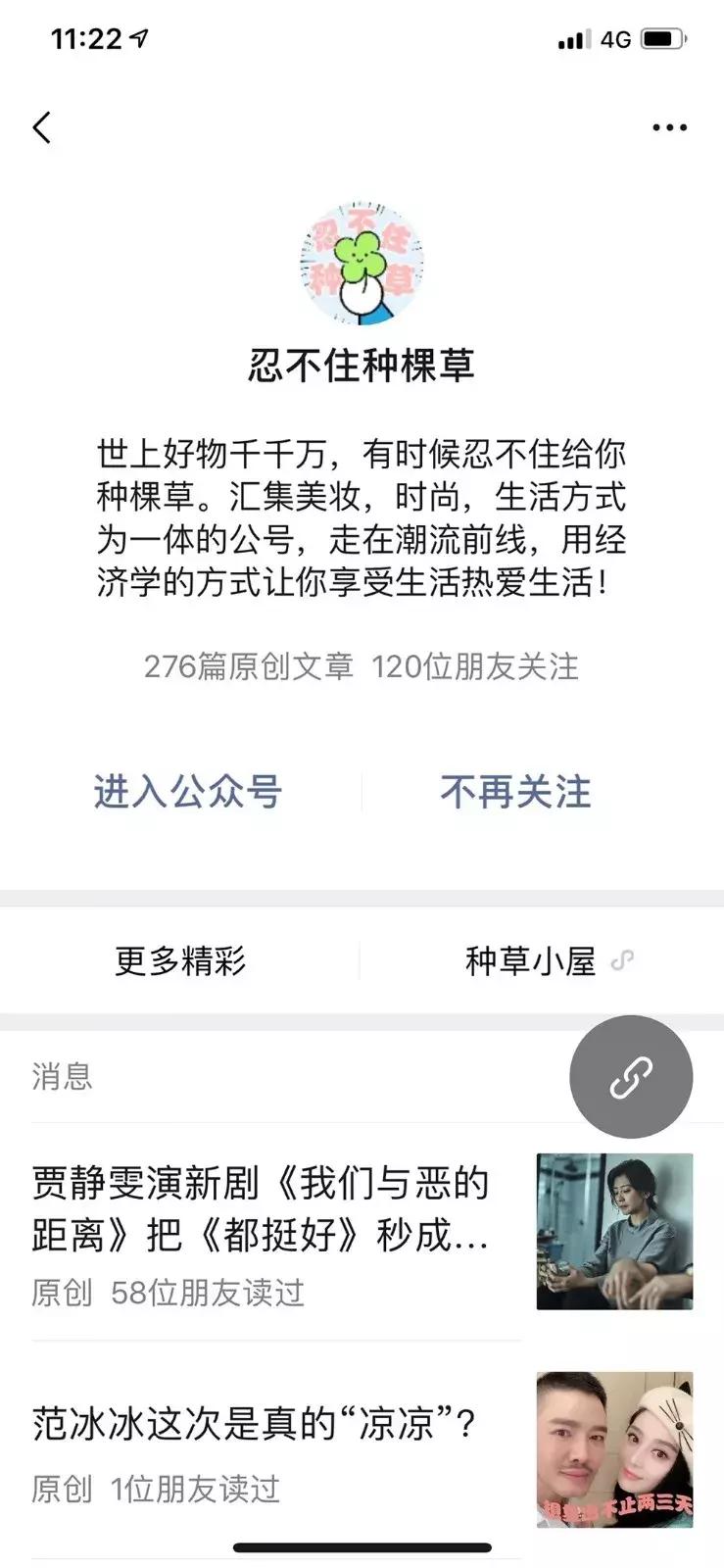Tap the back arrow to return
Screen dimensions: 724x1568
pyautogui.click(x=41, y=127)
